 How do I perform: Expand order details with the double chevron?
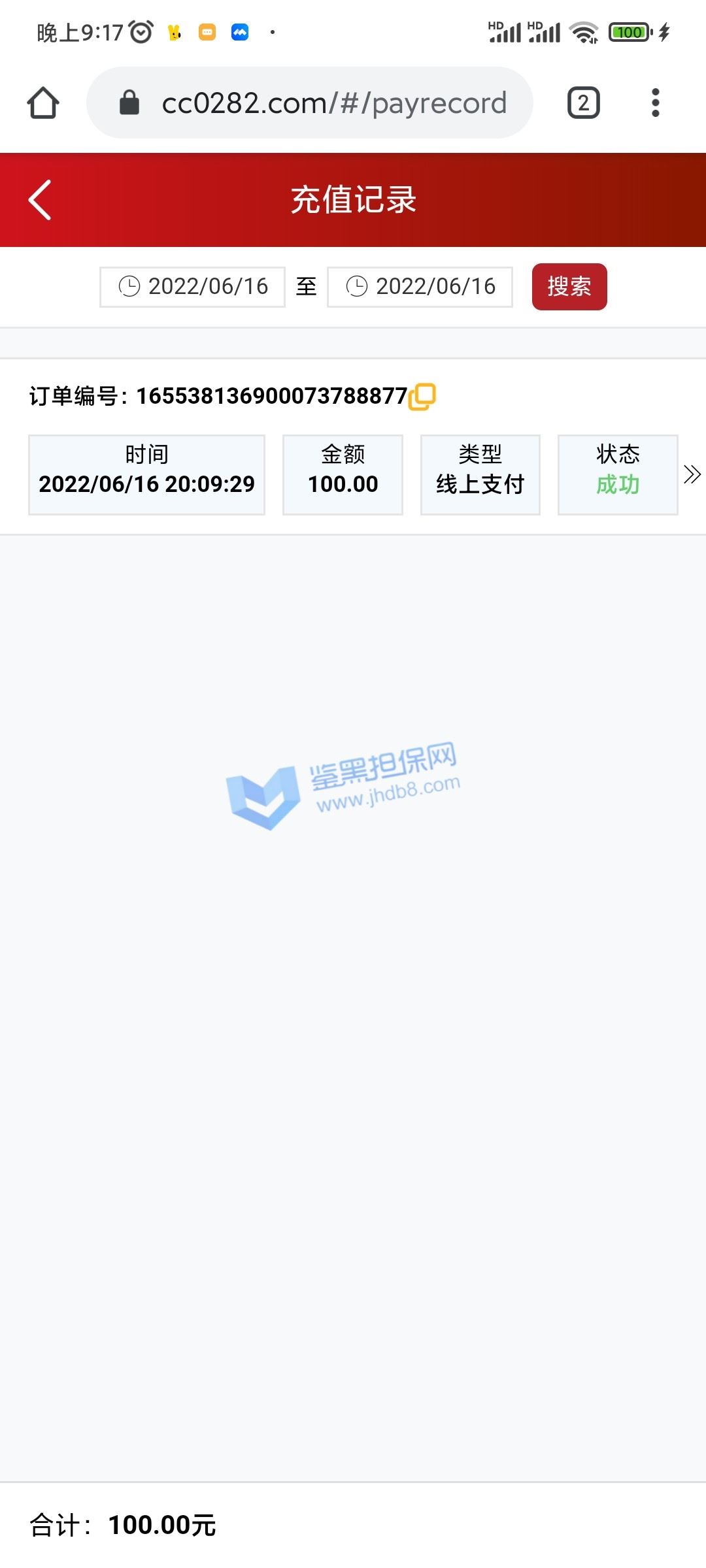tap(692, 474)
